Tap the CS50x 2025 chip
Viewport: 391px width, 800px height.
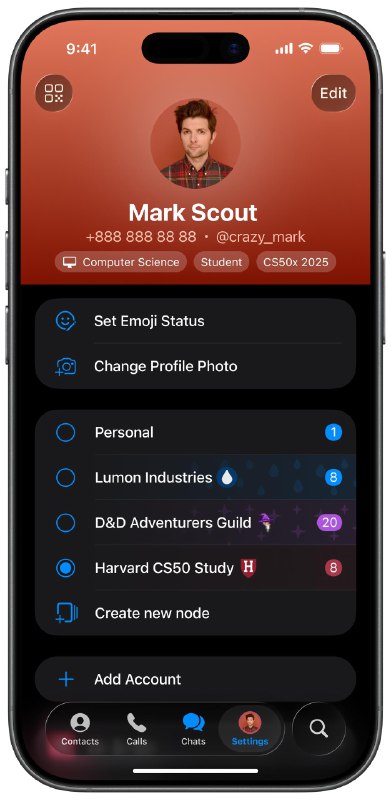296,262
